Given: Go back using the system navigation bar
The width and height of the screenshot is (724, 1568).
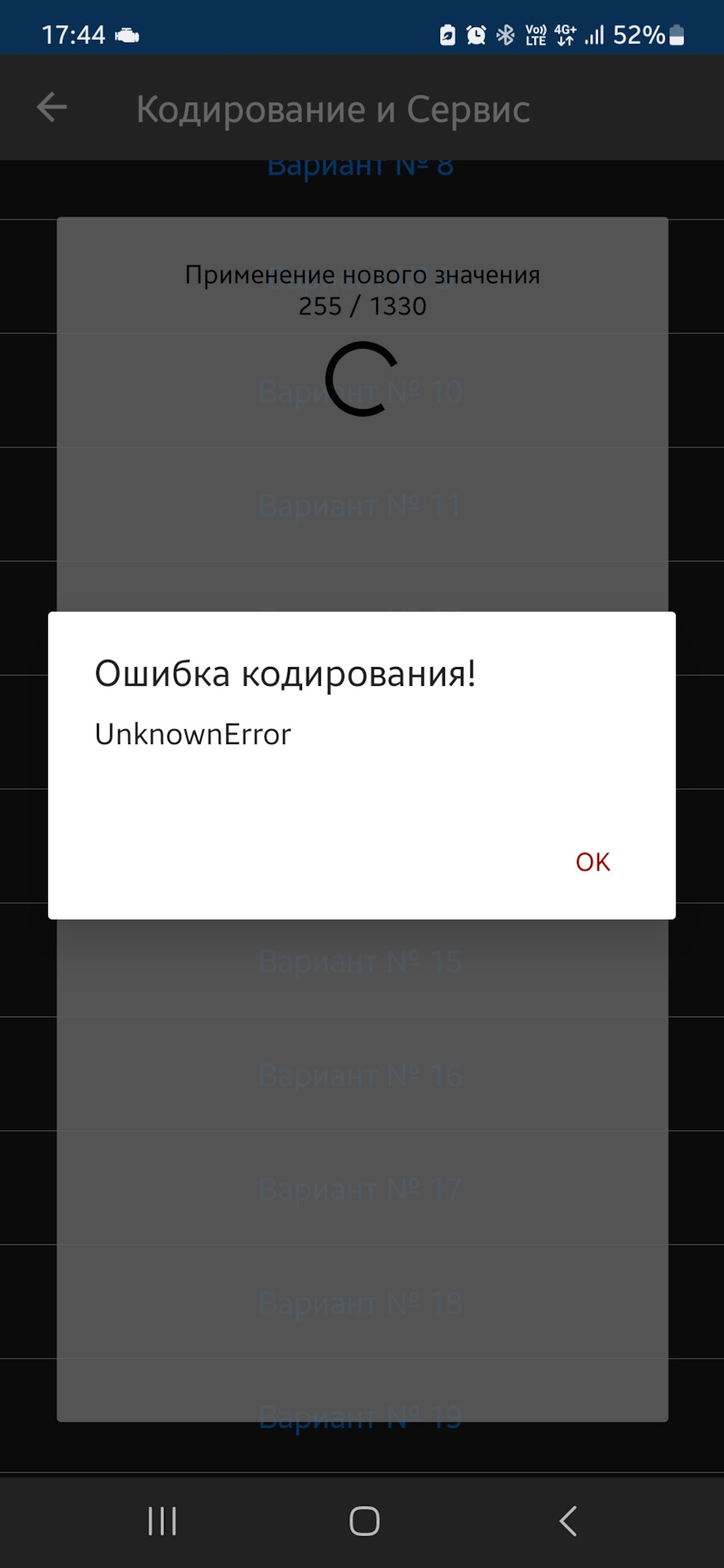Looking at the screenshot, I should (x=568, y=1521).
